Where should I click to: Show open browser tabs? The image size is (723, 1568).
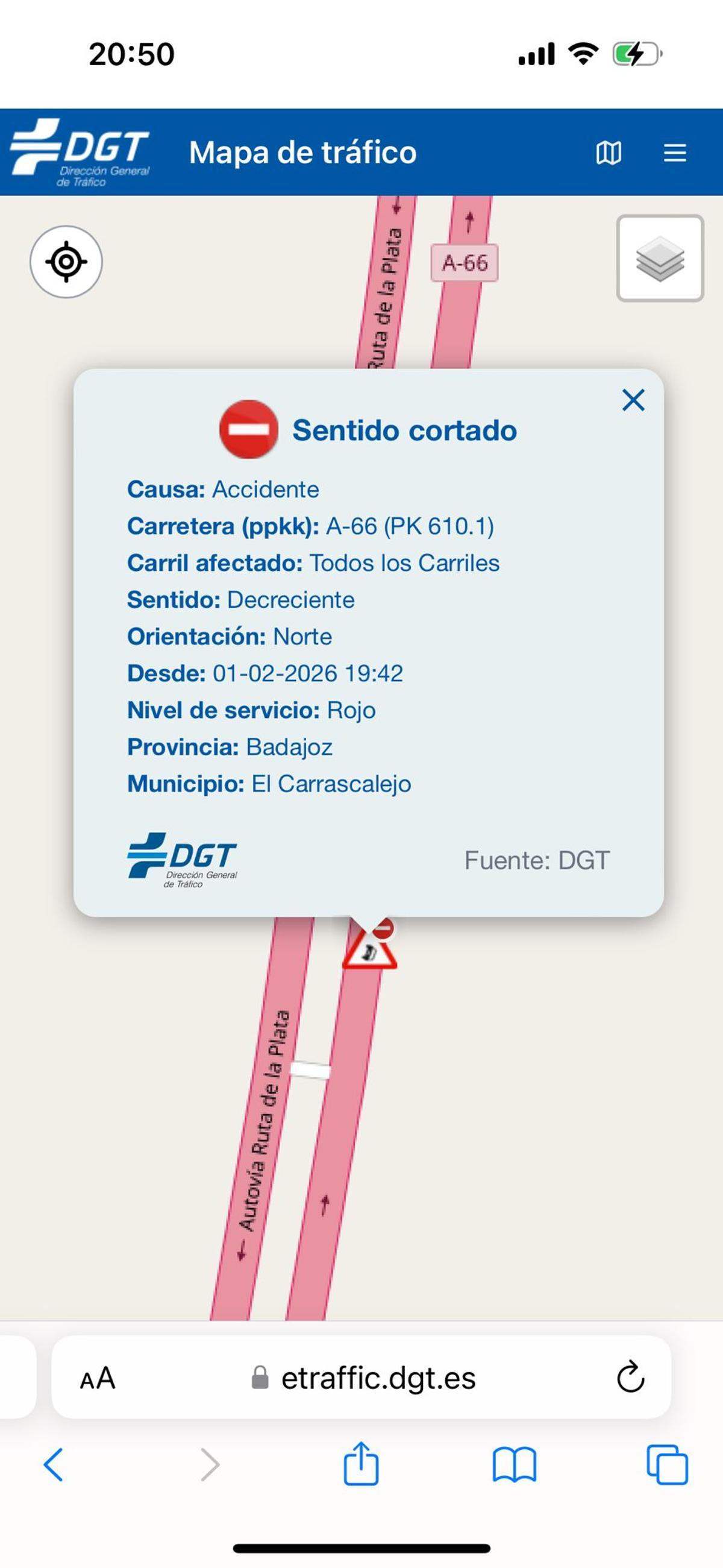pyautogui.click(x=667, y=1464)
